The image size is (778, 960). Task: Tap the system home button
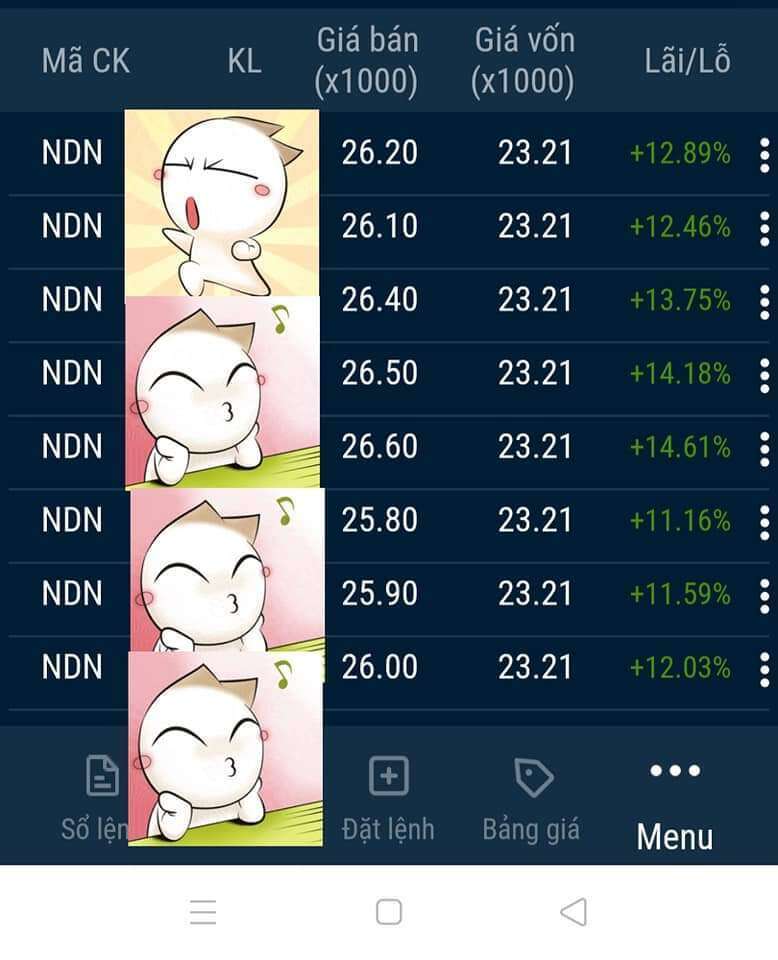click(x=389, y=912)
